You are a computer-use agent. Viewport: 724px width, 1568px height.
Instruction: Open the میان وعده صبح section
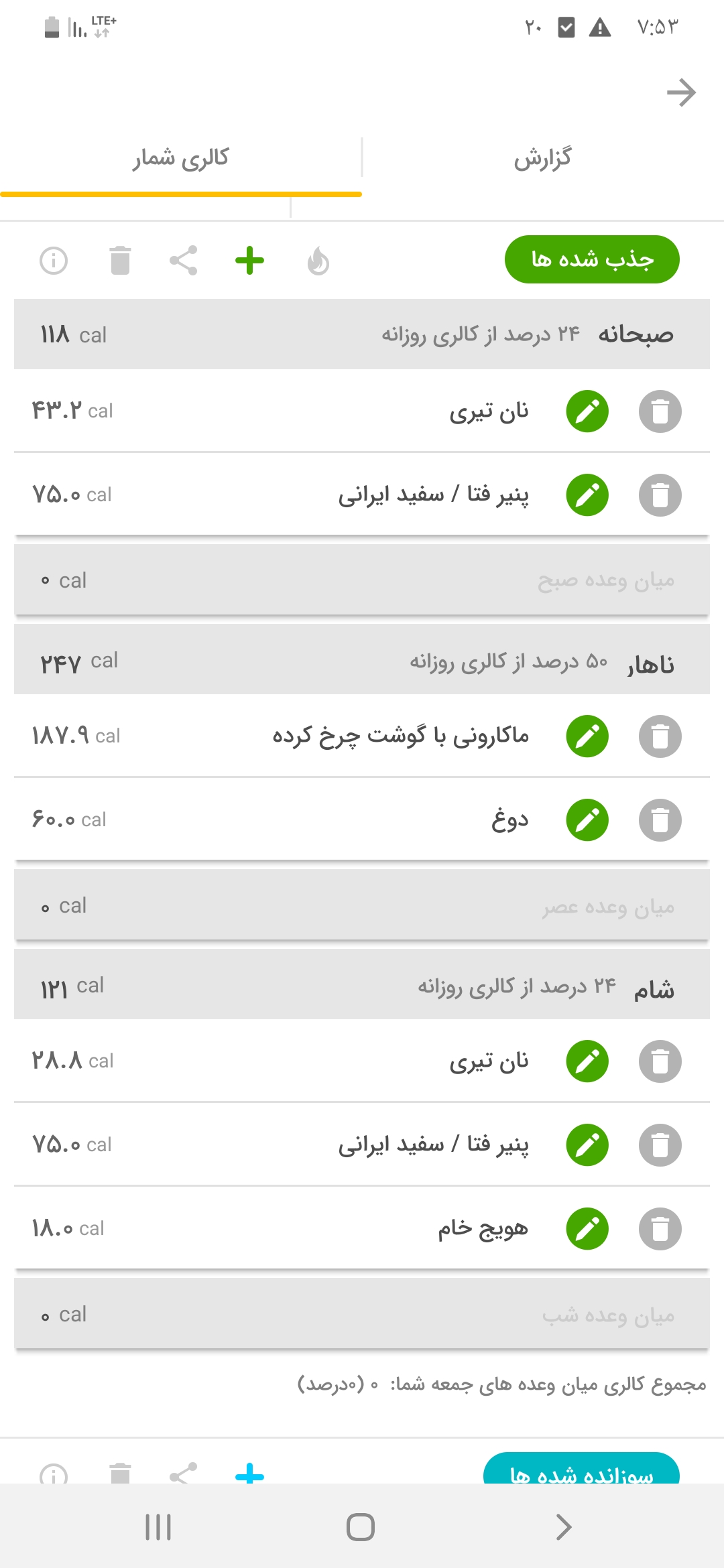[362, 580]
